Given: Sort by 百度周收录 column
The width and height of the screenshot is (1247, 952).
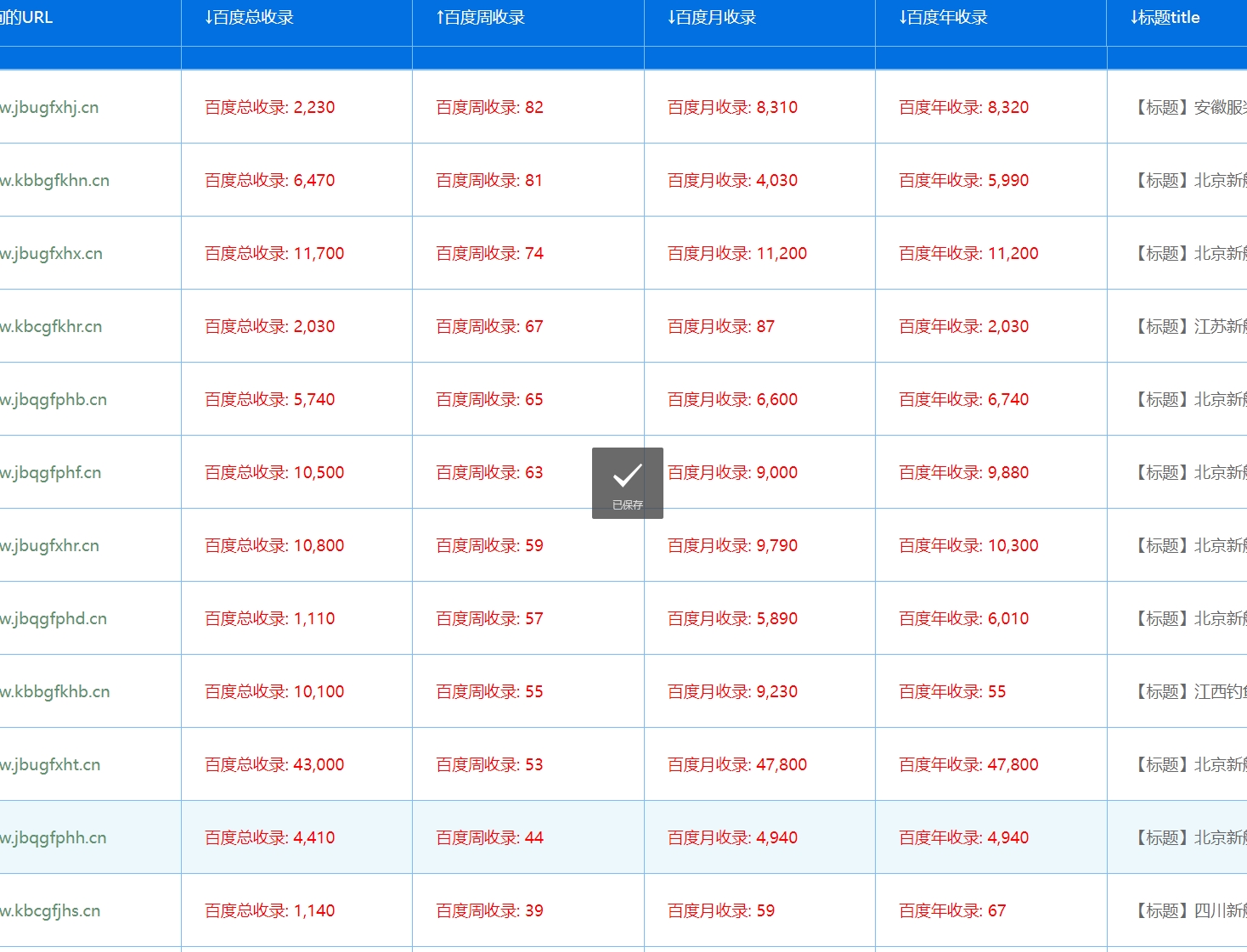Looking at the screenshot, I should [480, 17].
